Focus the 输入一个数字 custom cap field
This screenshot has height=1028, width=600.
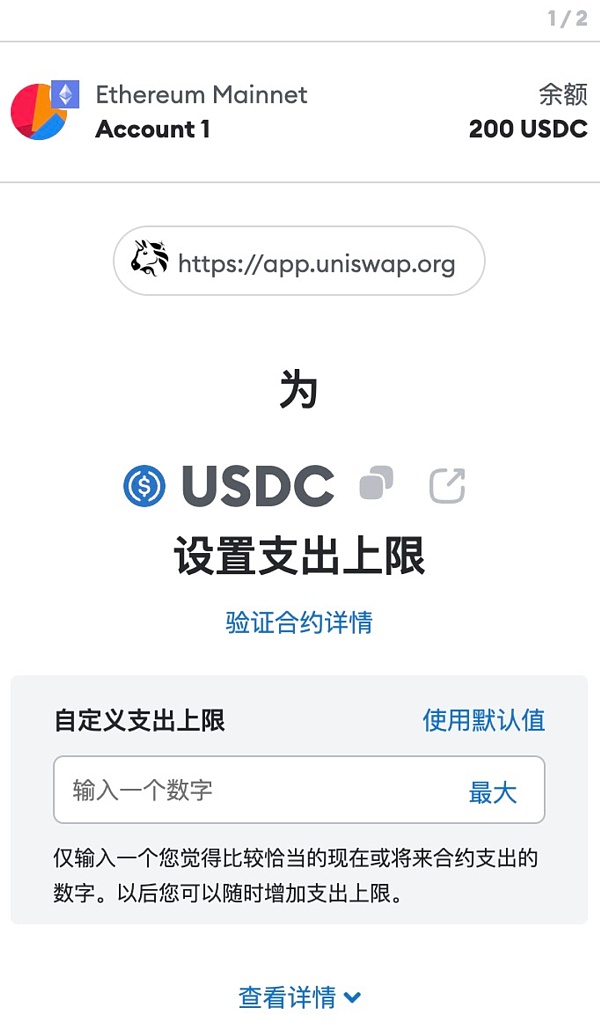click(250, 790)
